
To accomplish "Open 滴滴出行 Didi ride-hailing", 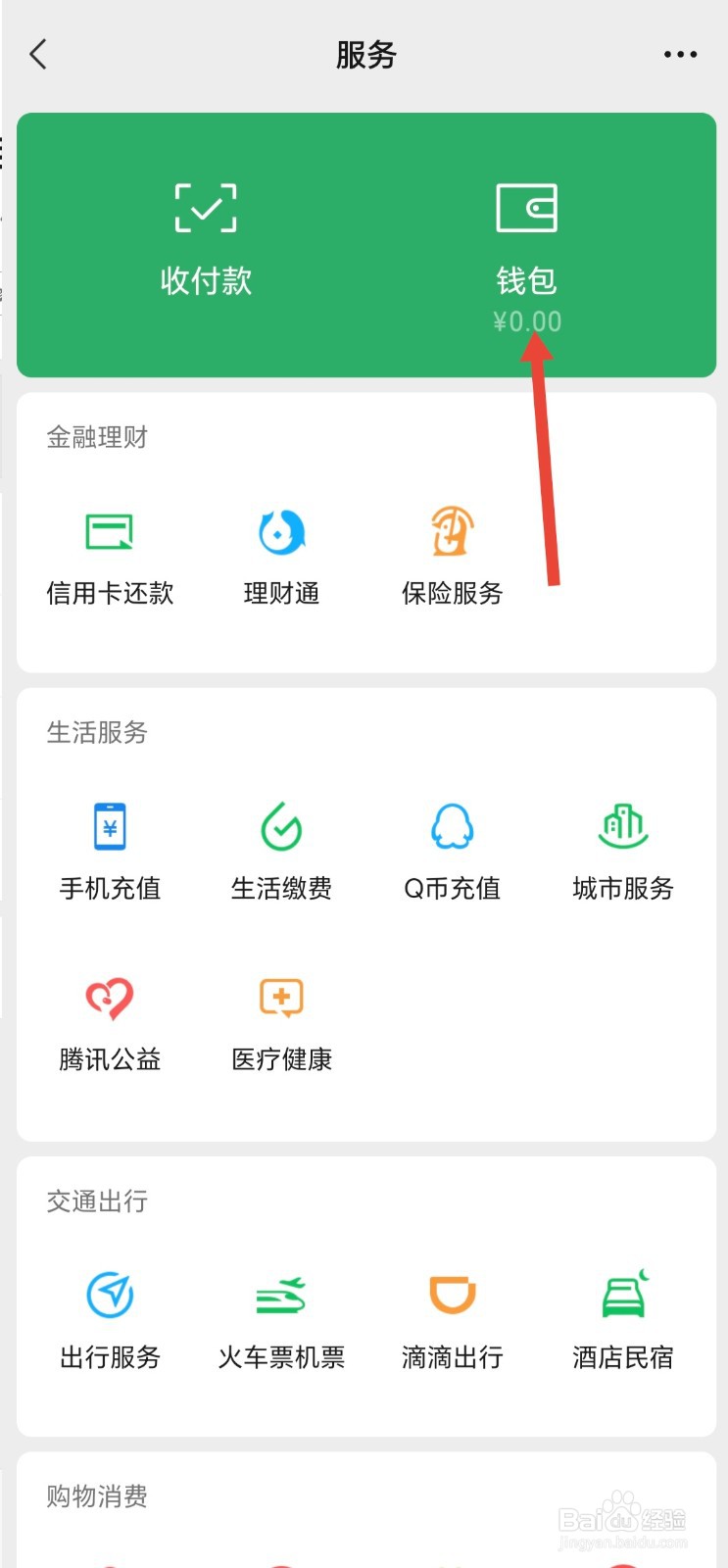I will coord(451,1318).
